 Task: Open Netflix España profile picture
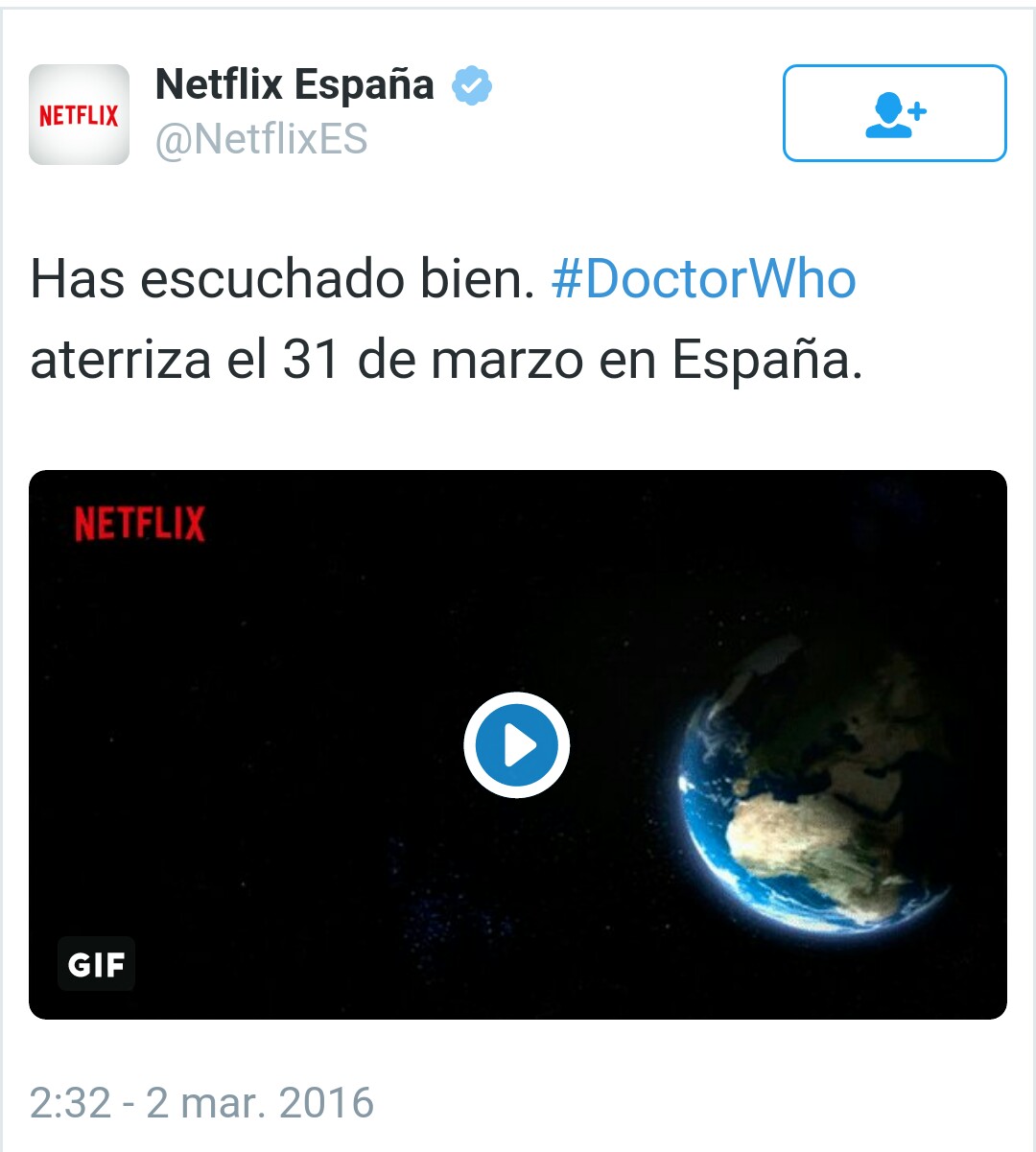[x=79, y=115]
